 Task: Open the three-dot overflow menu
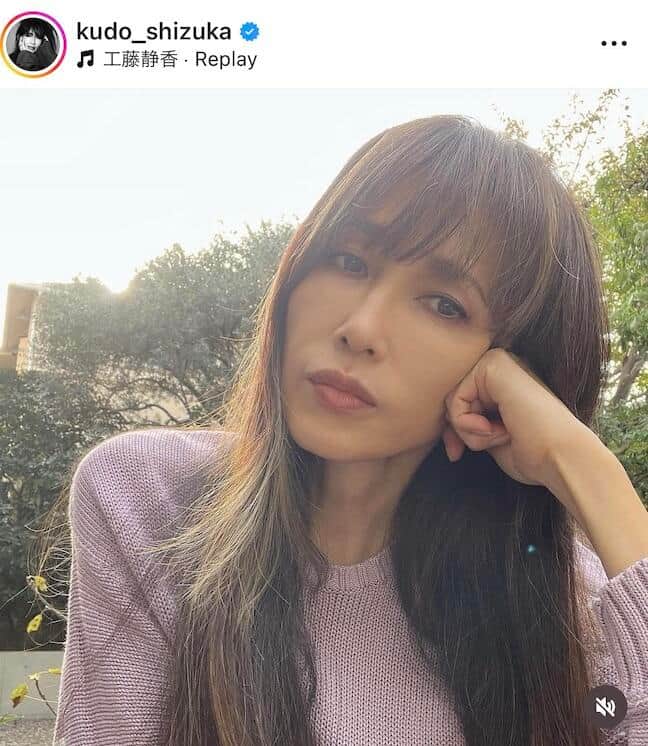[613, 44]
